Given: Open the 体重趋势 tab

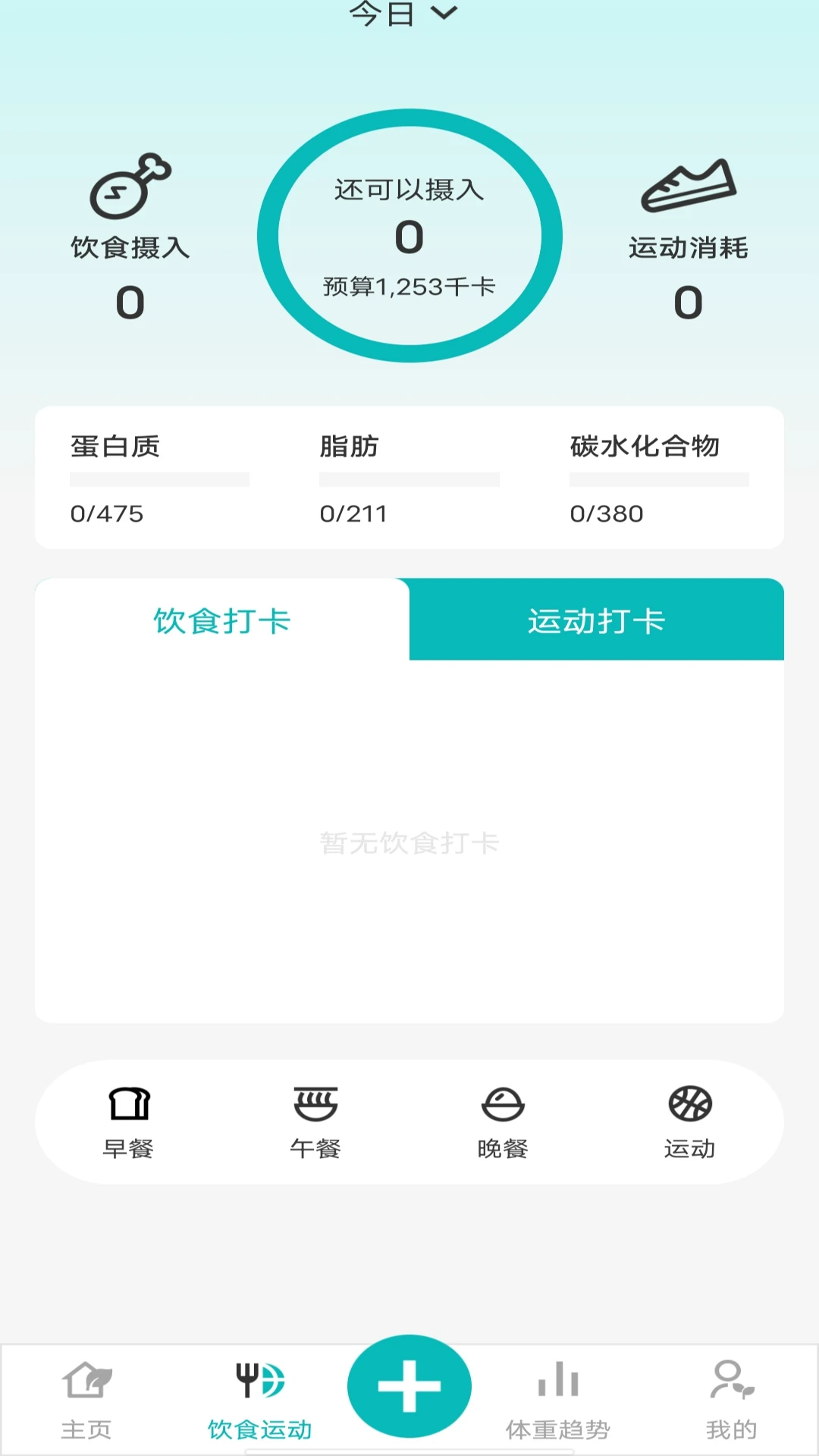Looking at the screenshot, I should [x=558, y=1400].
